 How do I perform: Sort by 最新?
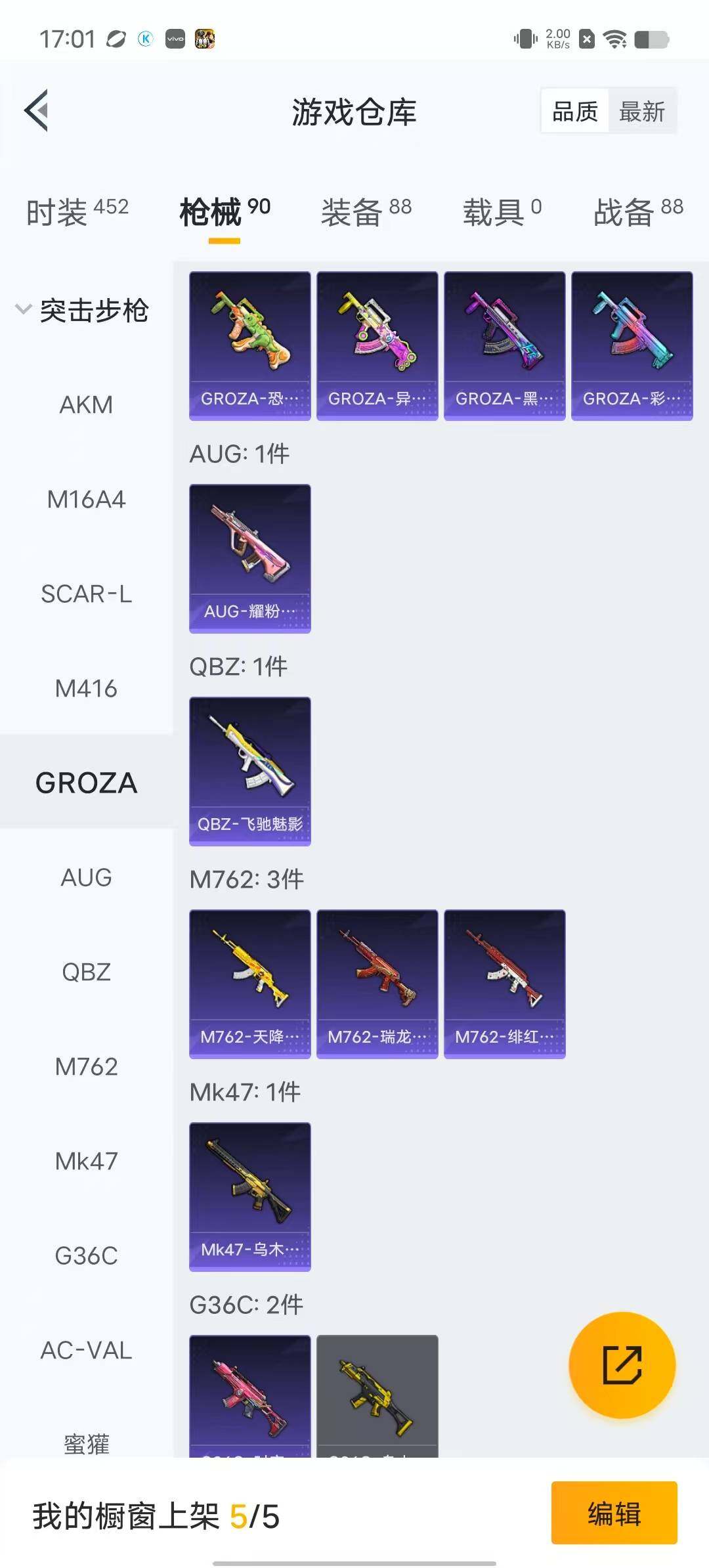pos(641,111)
